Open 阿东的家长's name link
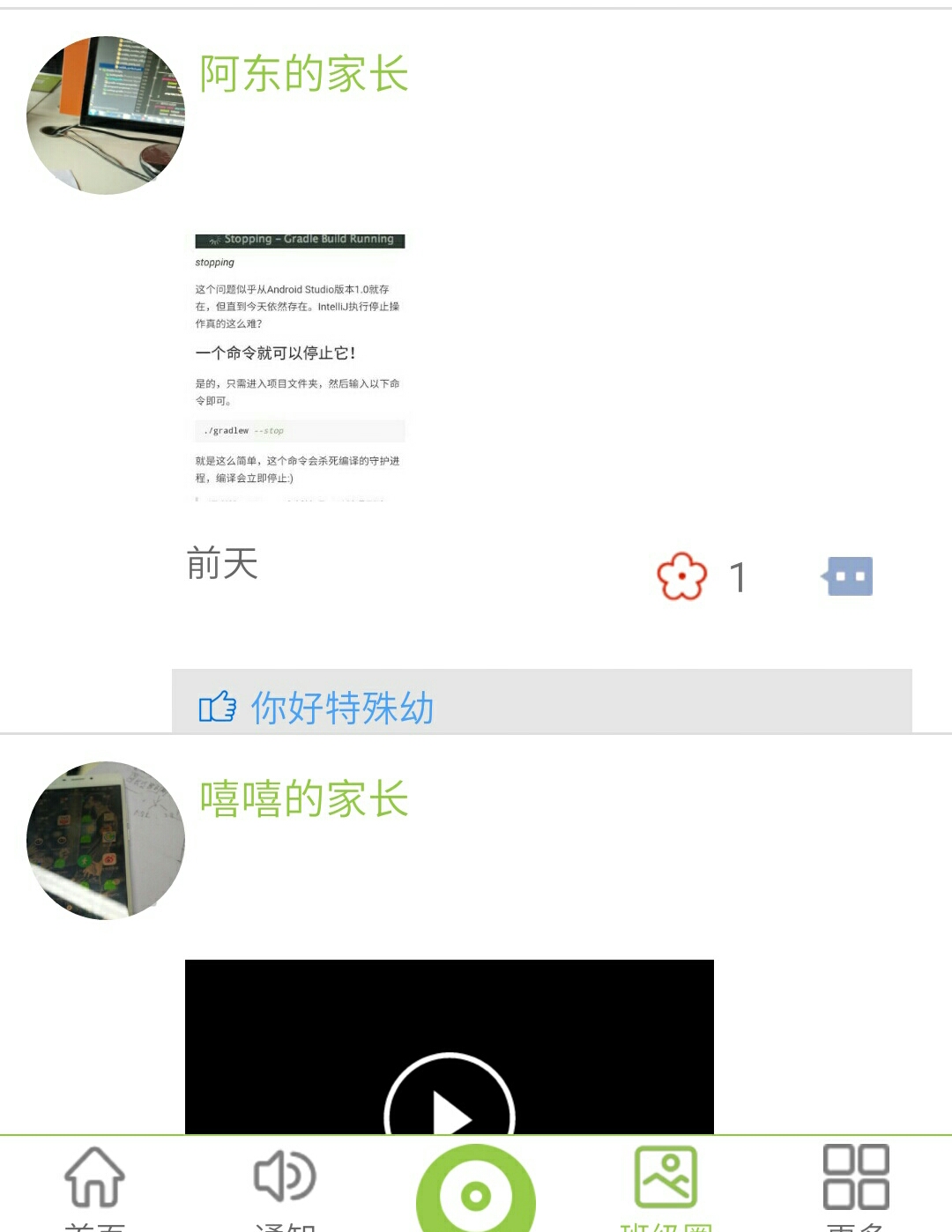952x1232 pixels. pyautogui.click(x=304, y=73)
